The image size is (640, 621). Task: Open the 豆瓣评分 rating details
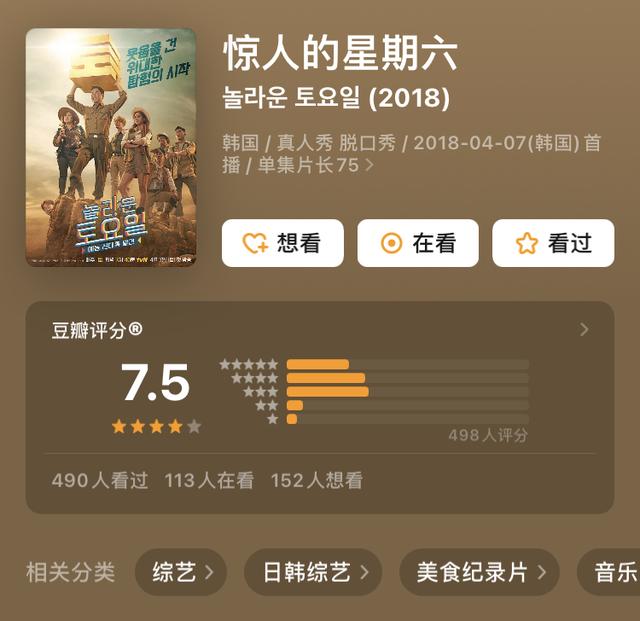click(584, 330)
